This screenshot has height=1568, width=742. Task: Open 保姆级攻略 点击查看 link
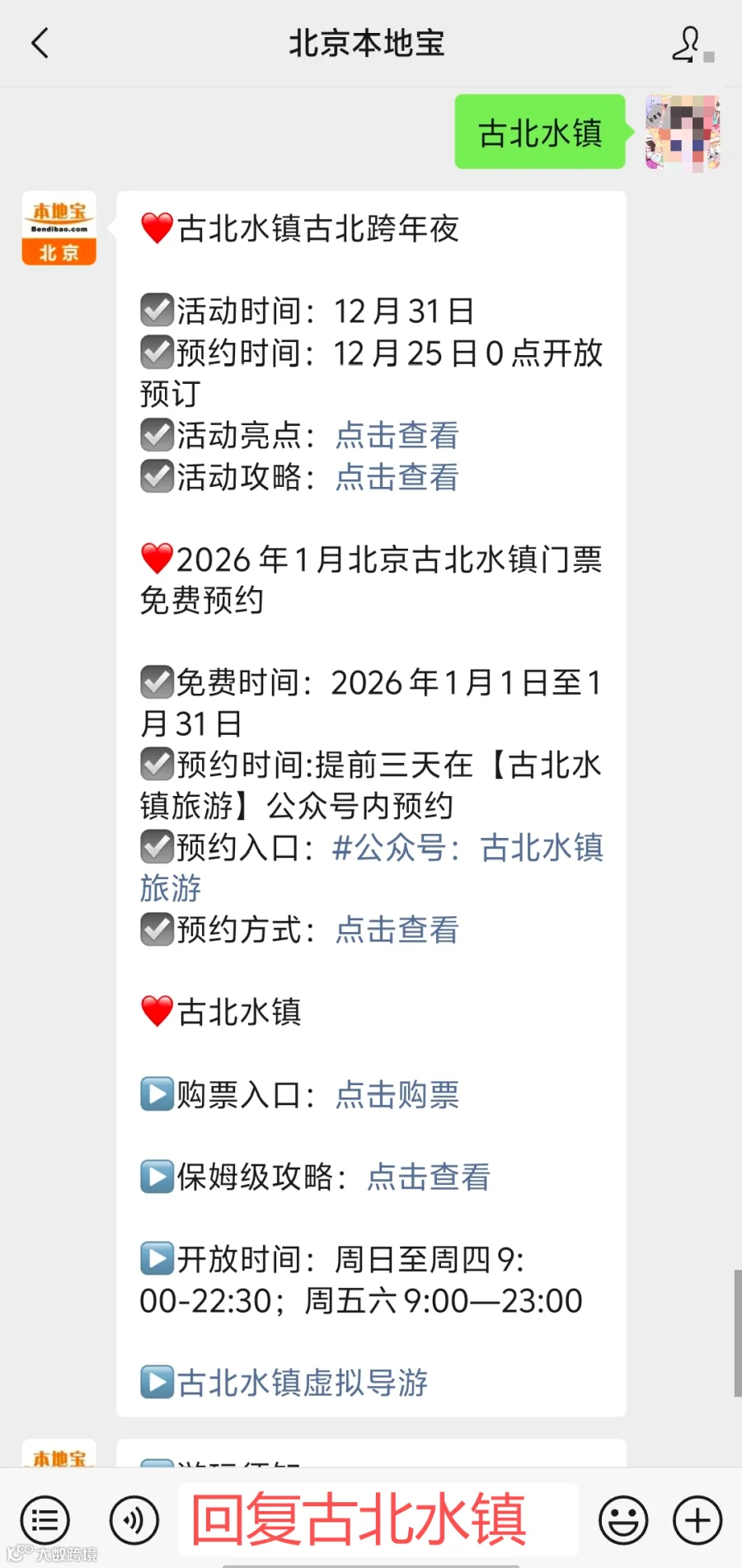426,1177
